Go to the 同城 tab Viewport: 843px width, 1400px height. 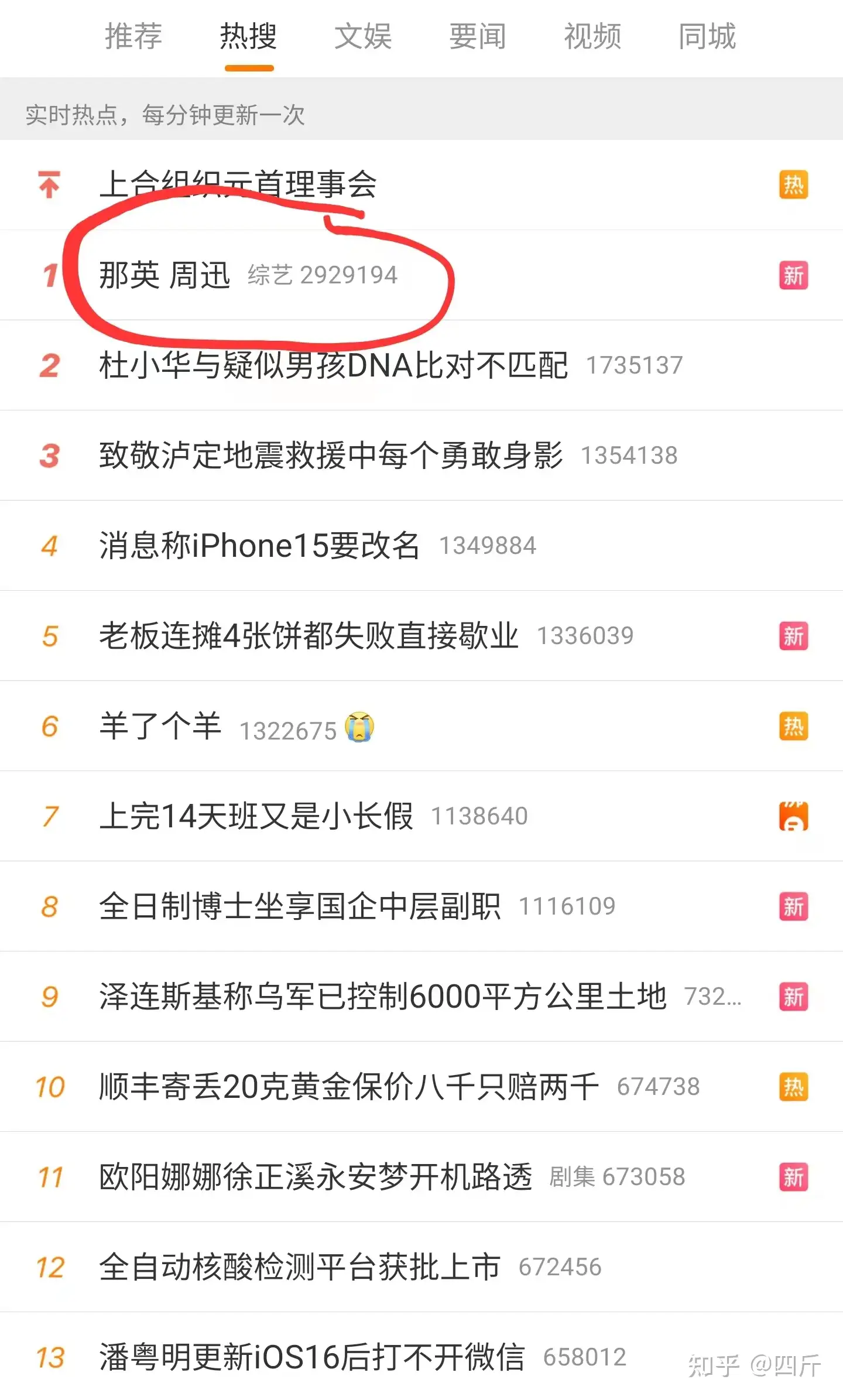tap(707, 36)
